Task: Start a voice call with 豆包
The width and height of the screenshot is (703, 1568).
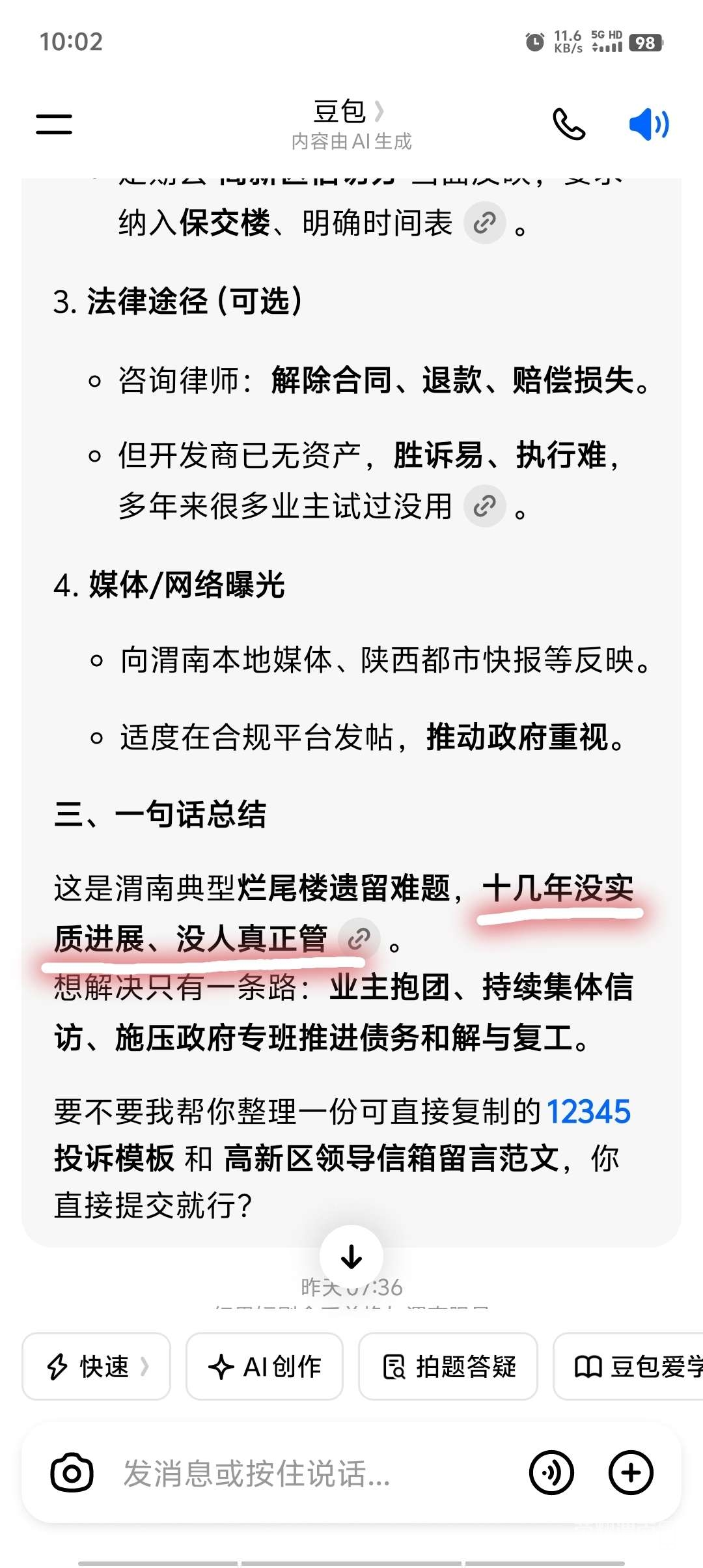Action: [x=568, y=124]
